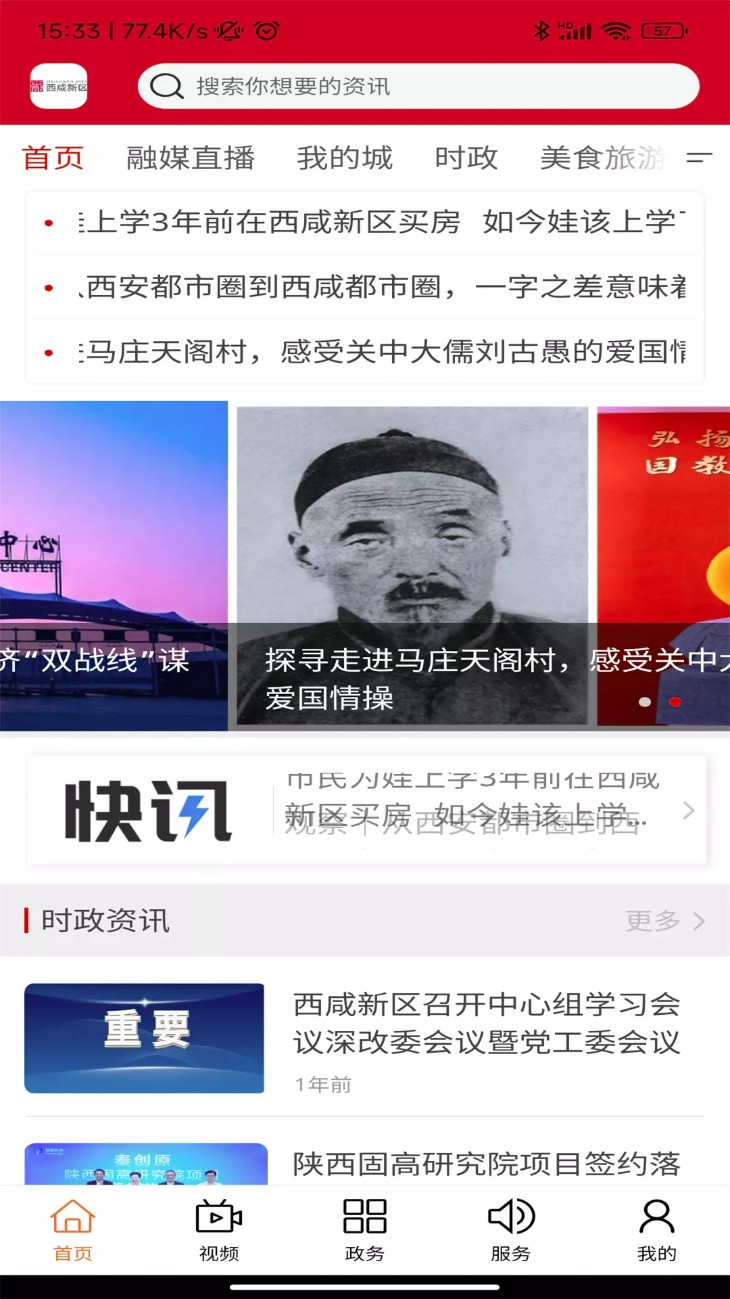This screenshot has height=1299, width=730.
Task: Open the arrow beside 更多 in 时政资讯
Action: [700, 920]
